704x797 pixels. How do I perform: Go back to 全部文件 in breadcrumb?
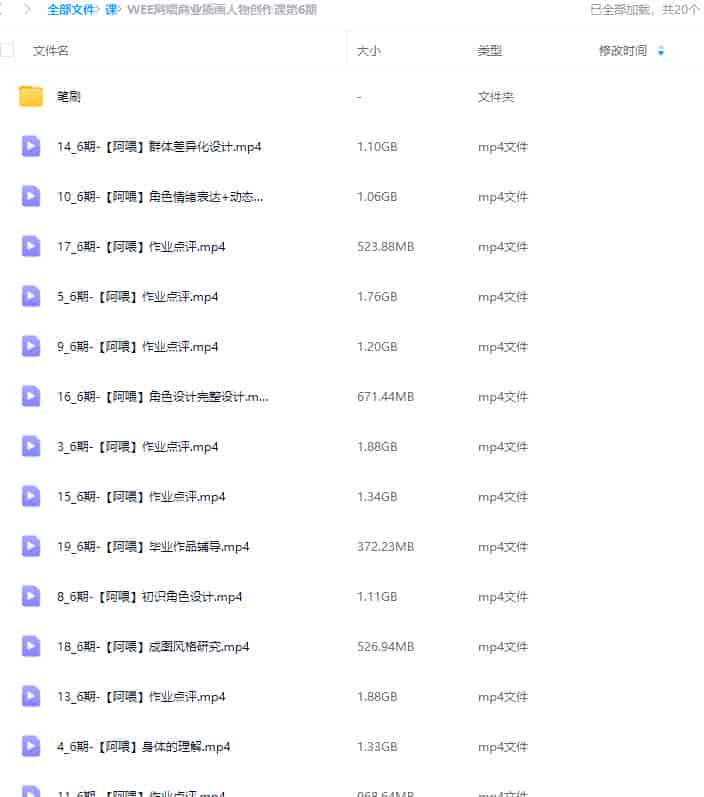[x=72, y=9]
